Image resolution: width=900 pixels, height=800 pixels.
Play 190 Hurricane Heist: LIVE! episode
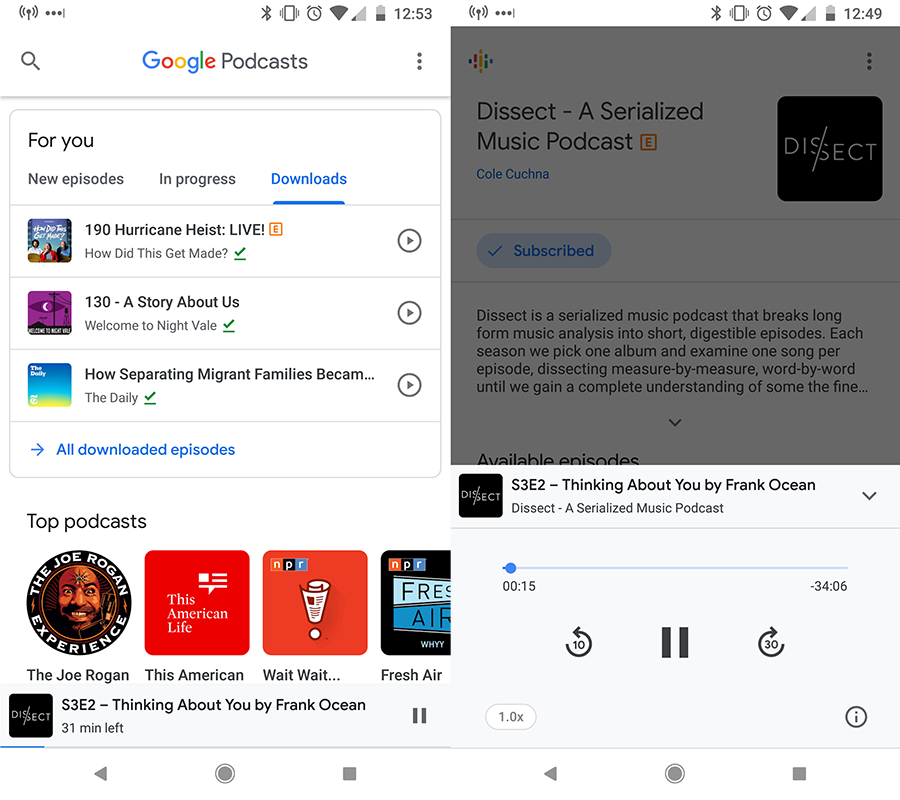[x=409, y=240]
